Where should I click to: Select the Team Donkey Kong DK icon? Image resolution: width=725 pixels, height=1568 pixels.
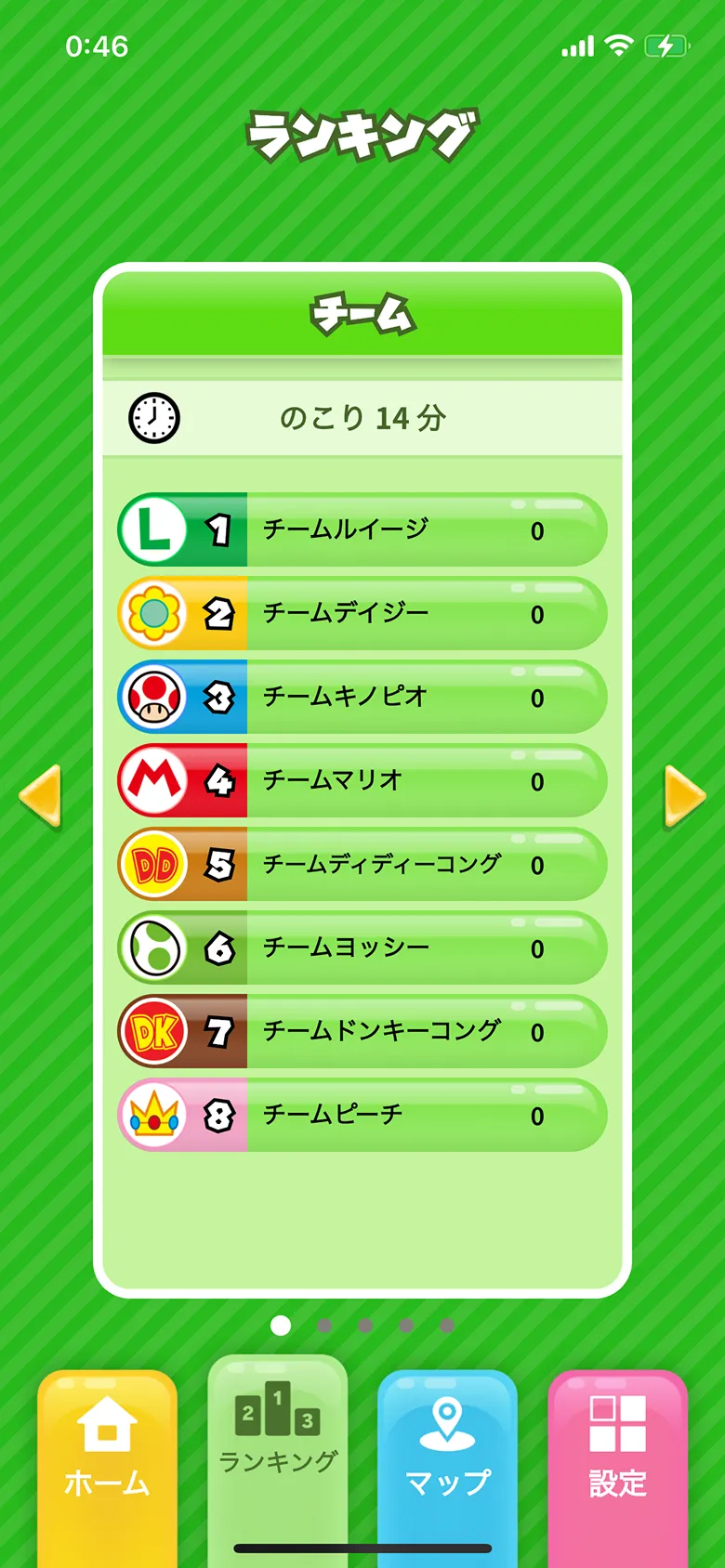click(x=153, y=1032)
